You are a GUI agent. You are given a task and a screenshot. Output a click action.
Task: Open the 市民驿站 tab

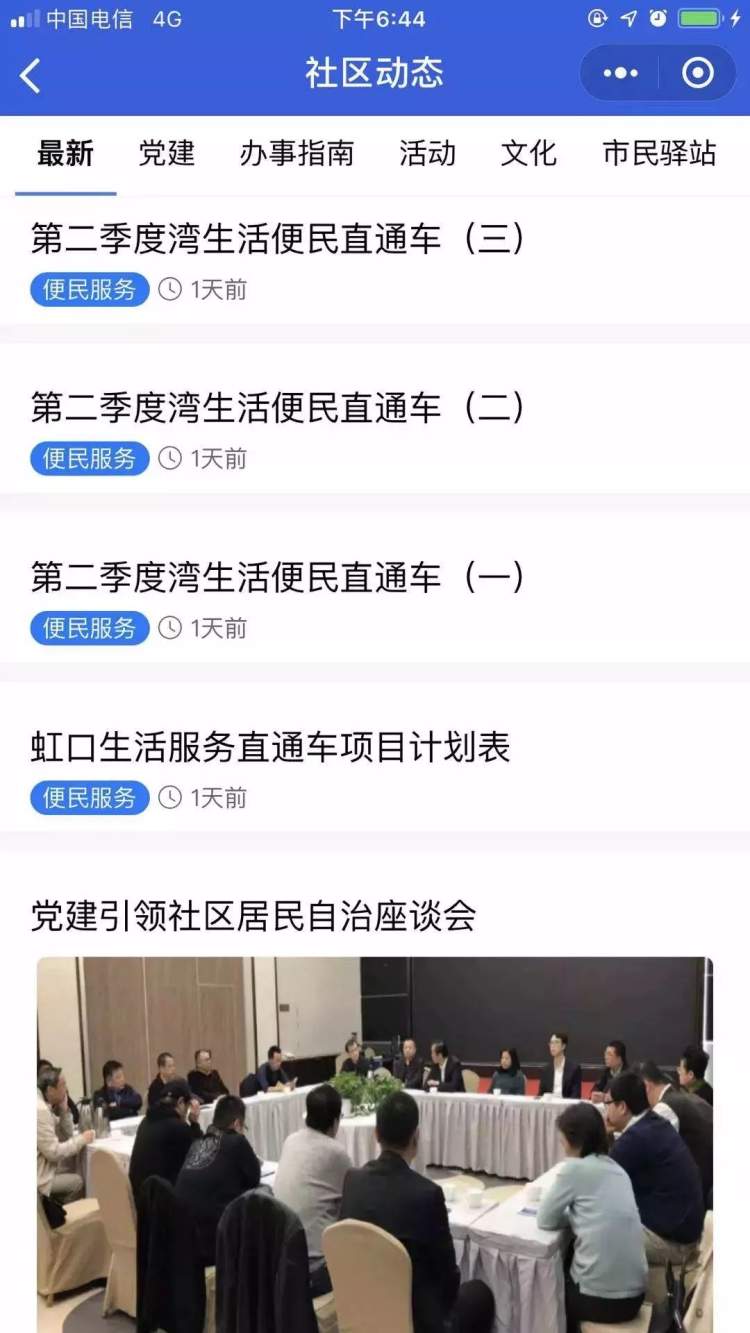click(659, 153)
